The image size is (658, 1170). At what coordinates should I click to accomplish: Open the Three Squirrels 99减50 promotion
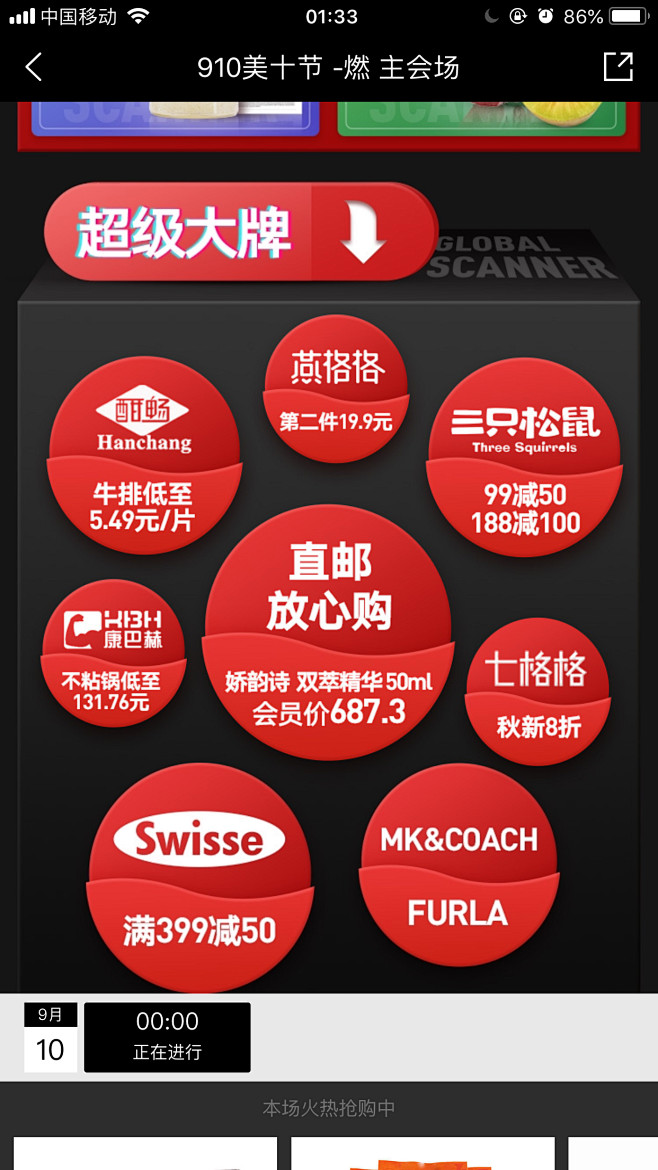524,457
